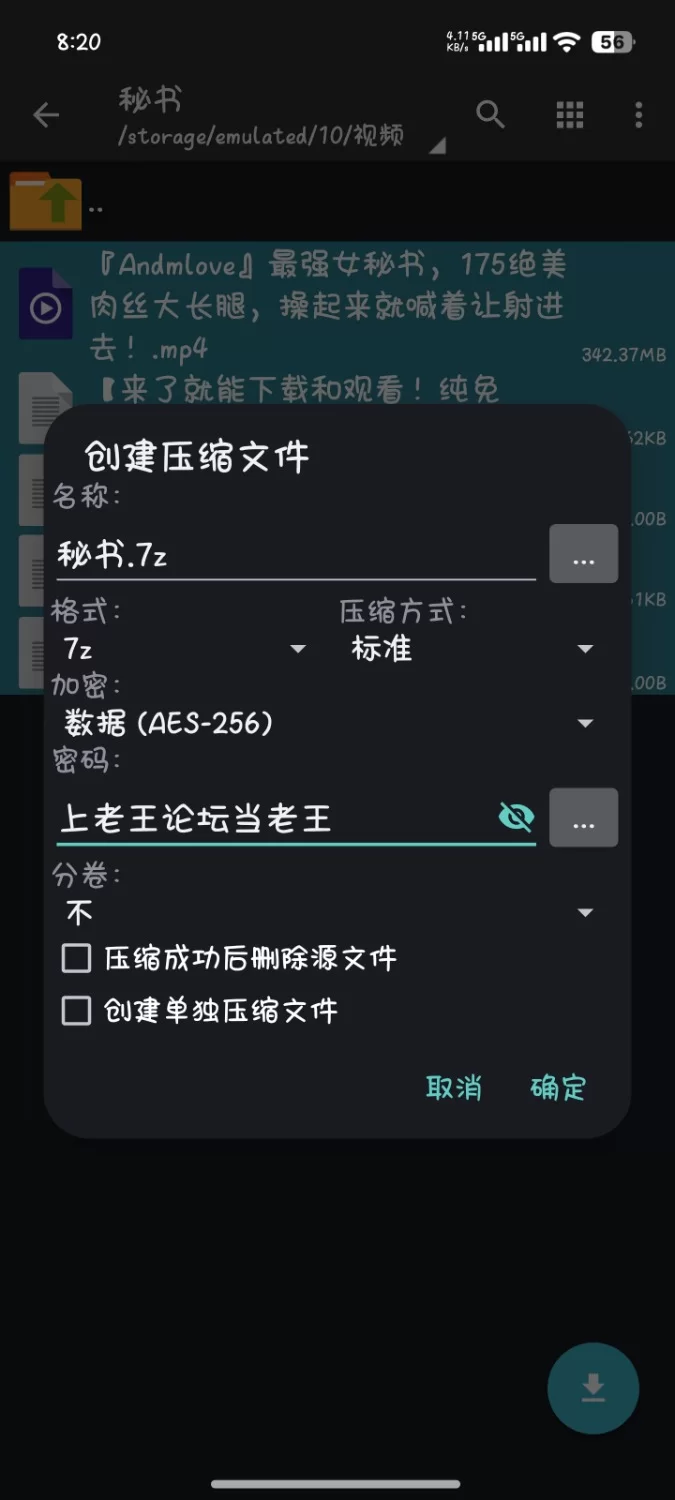Screen dimensions: 675x1500
Task: Check 压缩成功后删除源文件 checkbox
Action: pos(77,959)
